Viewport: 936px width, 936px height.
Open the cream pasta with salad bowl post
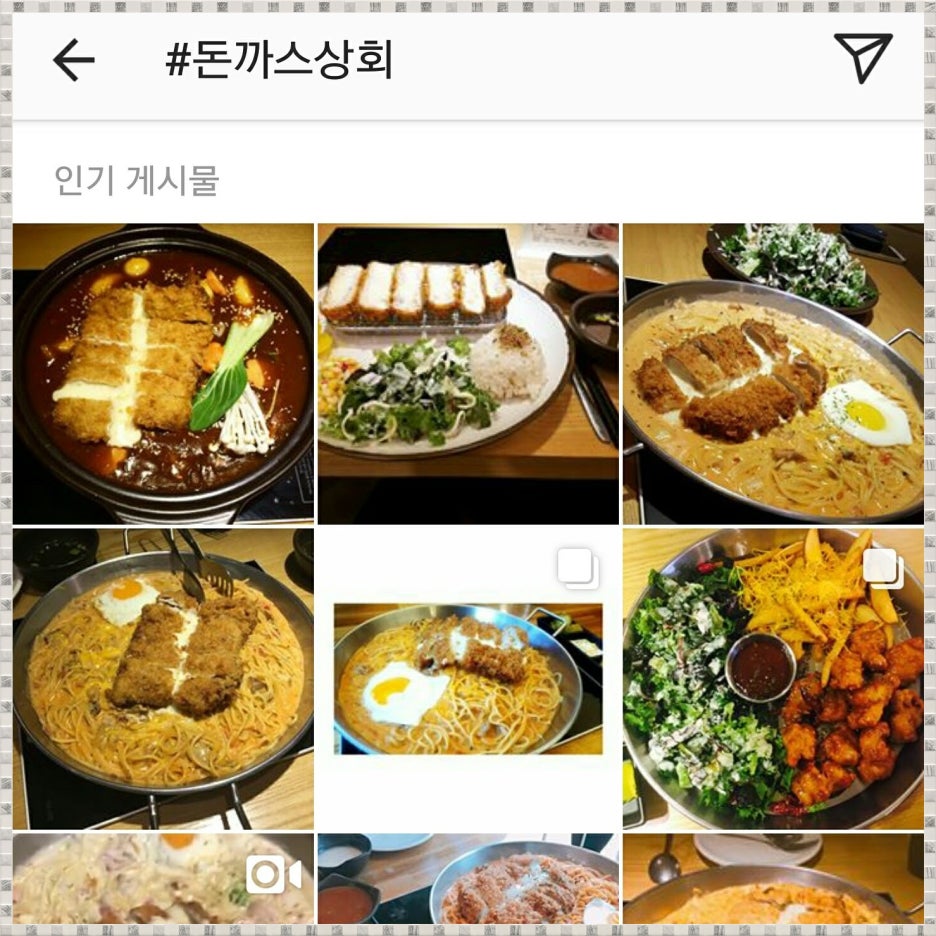point(772,373)
